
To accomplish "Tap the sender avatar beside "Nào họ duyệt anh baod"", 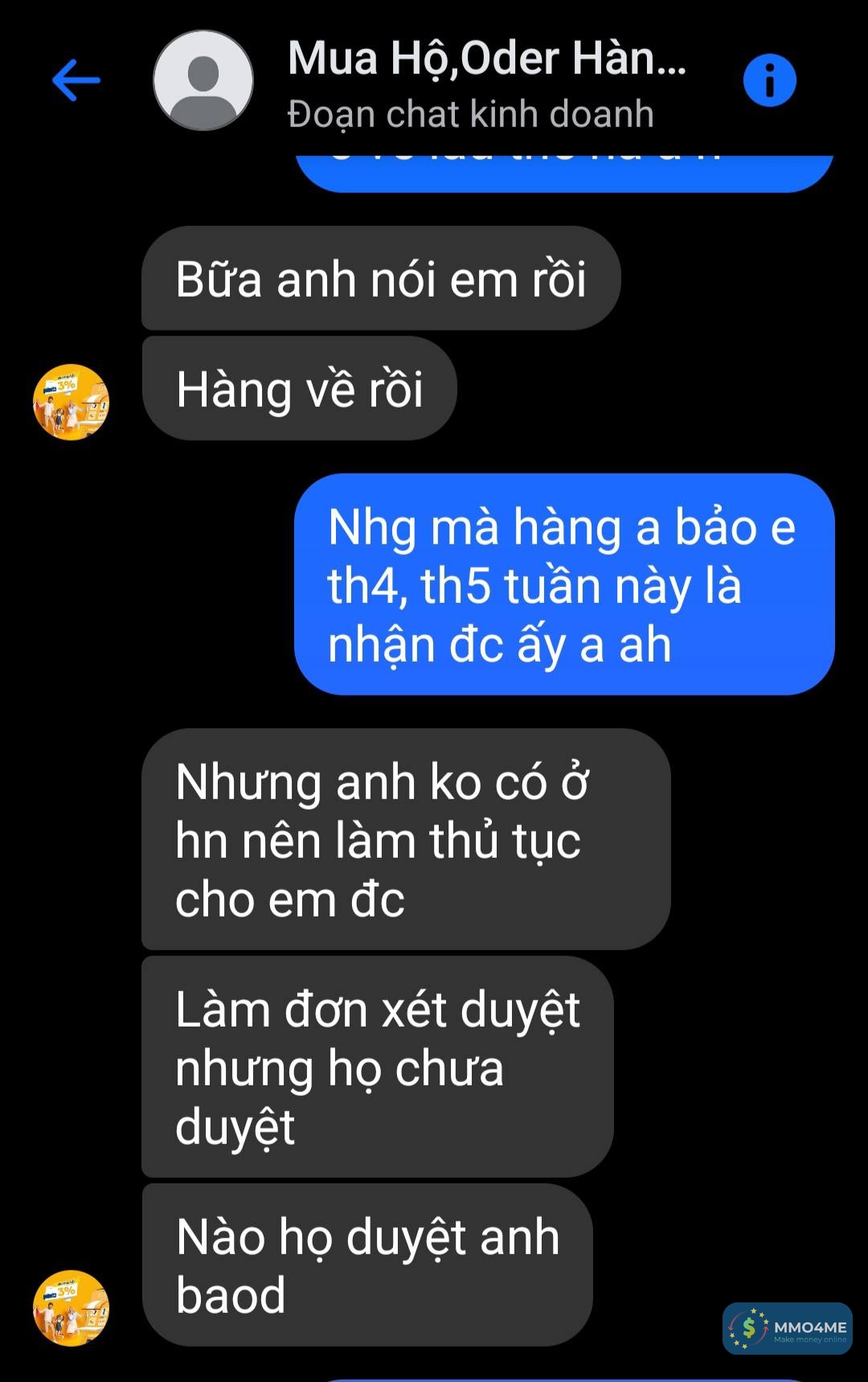I will point(71,1308).
